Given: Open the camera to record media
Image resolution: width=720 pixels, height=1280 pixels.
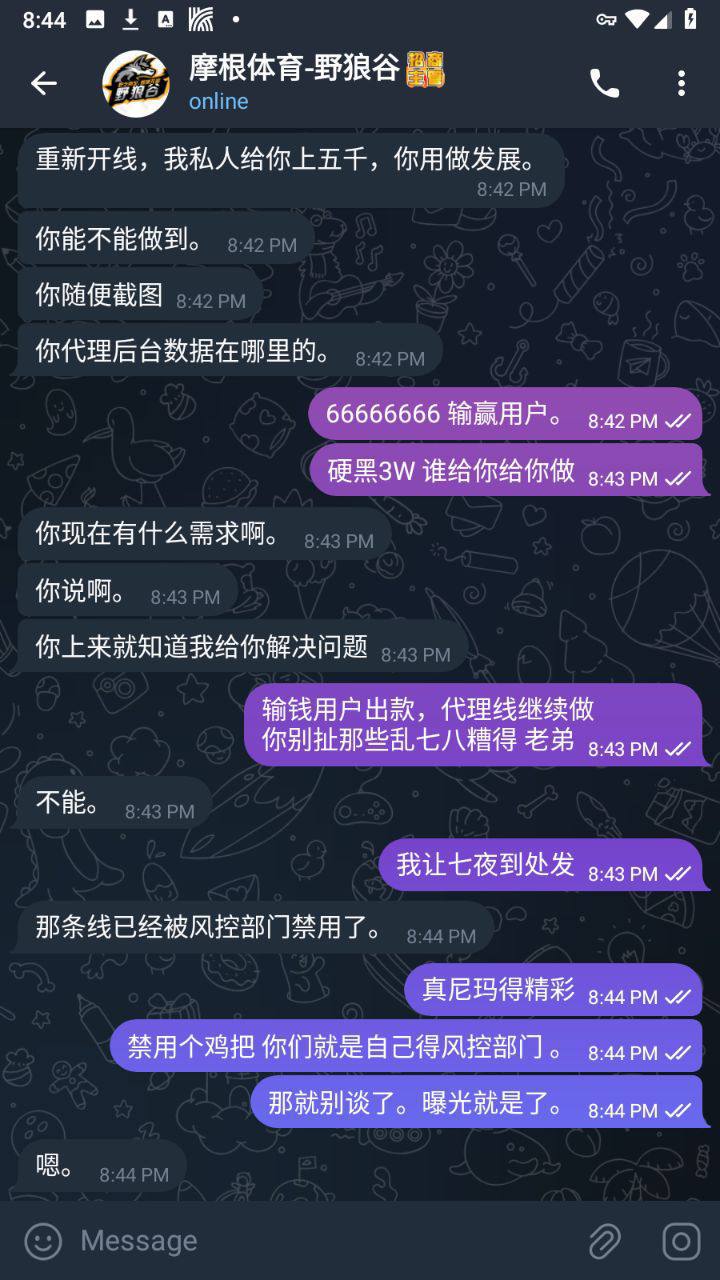Looking at the screenshot, I should pos(681,1241).
